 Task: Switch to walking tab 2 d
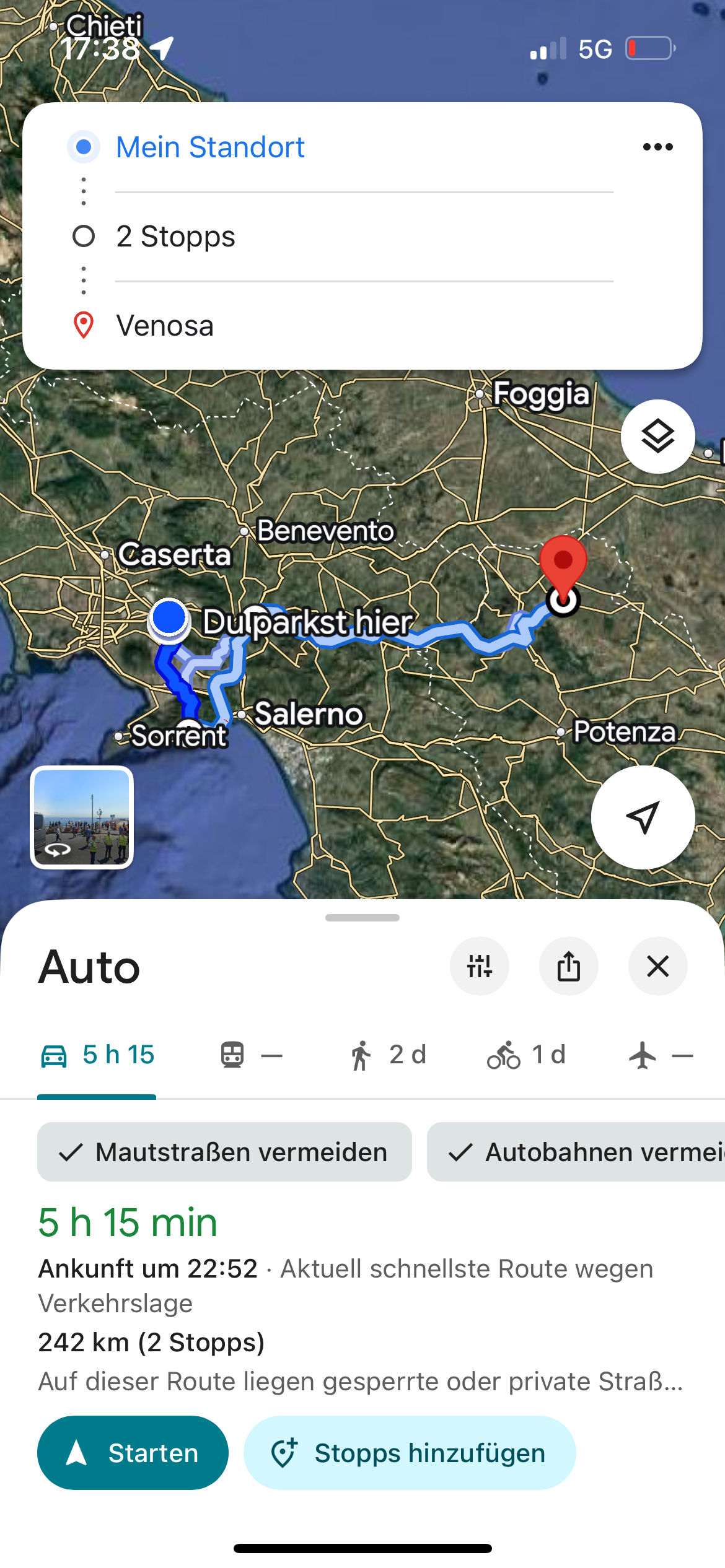[x=388, y=1055]
